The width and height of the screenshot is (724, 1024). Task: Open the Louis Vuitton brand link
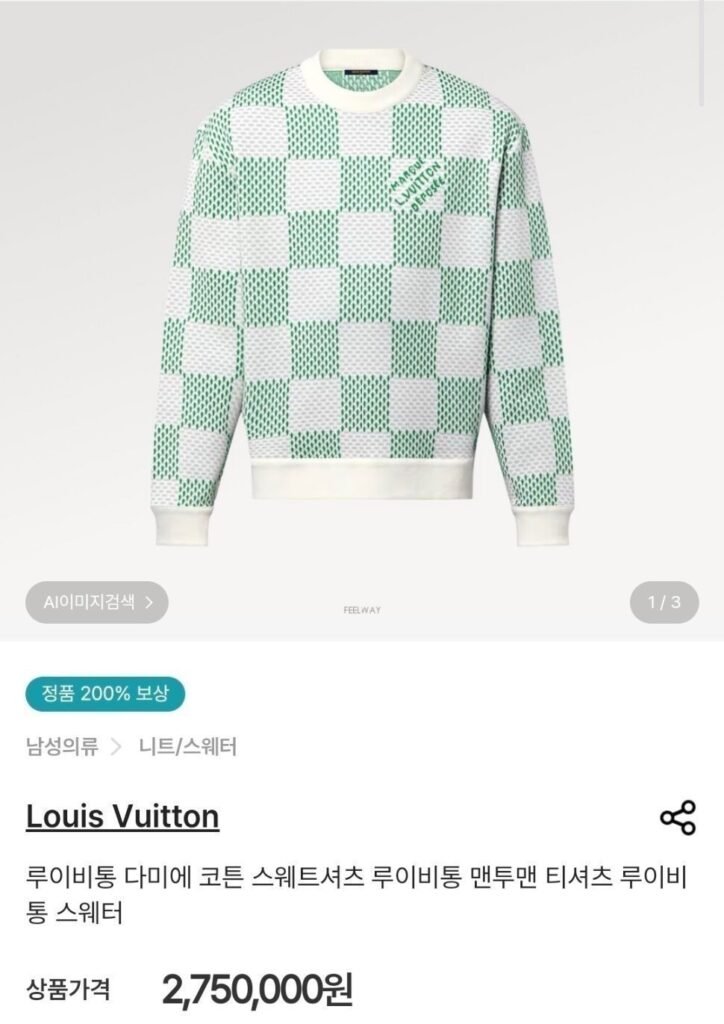122,817
